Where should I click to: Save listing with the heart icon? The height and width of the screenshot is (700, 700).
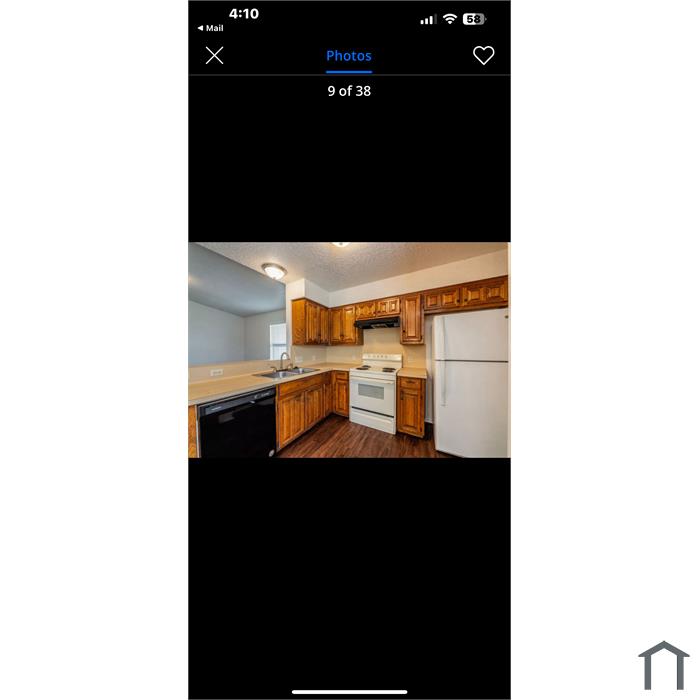click(483, 56)
